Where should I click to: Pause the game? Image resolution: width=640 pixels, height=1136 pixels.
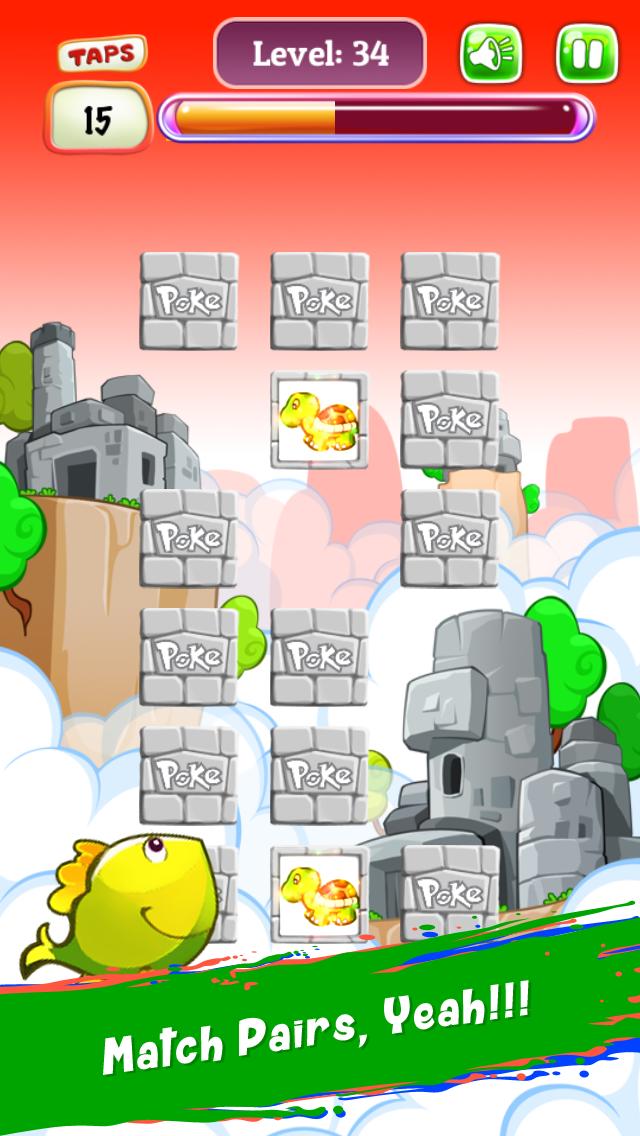(x=586, y=53)
